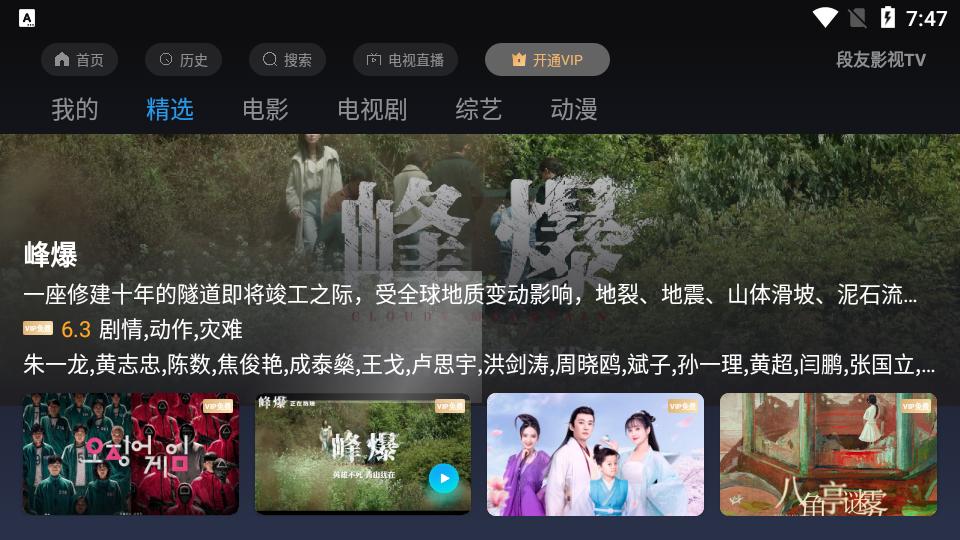Open 电视直播 live TV
960x540 pixels.
(x=405, y=60)
